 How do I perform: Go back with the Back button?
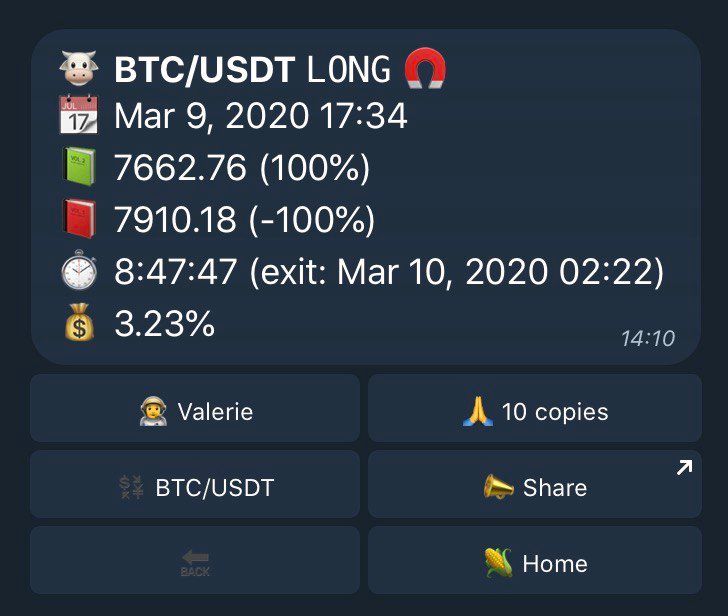[195, 562]
